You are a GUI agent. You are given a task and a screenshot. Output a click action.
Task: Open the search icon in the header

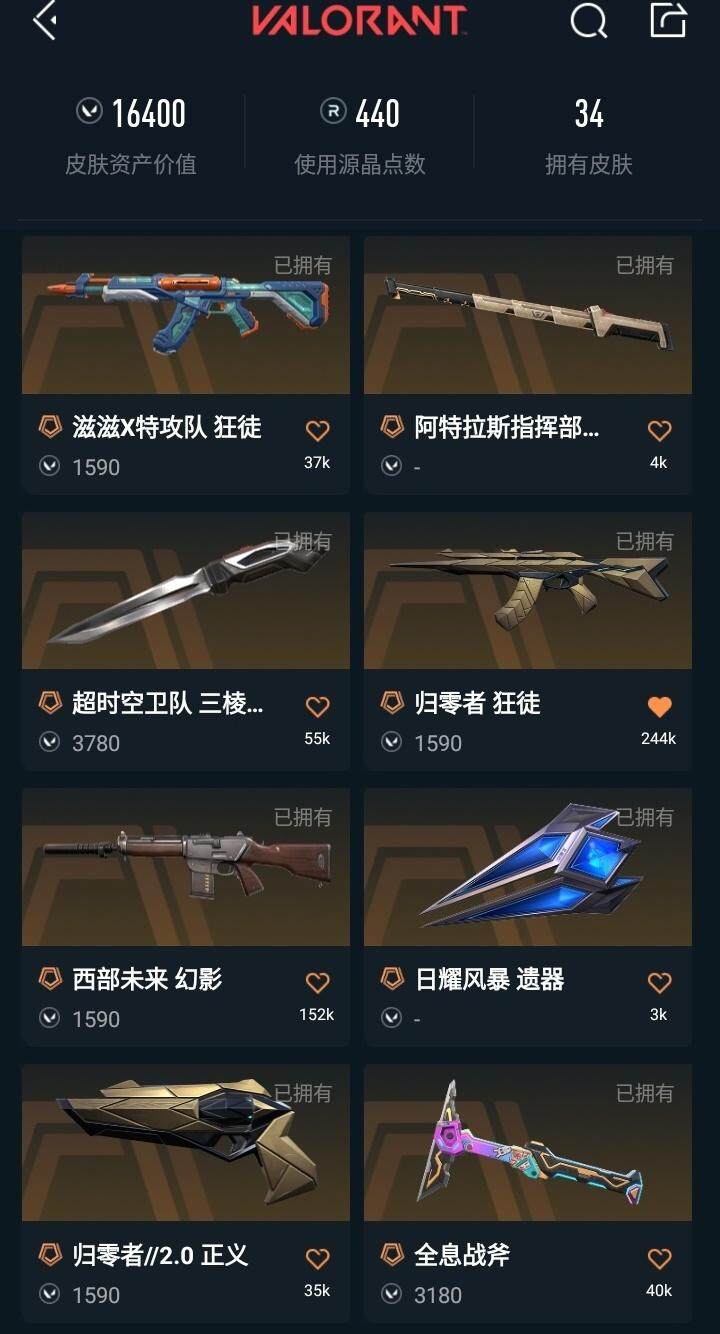tap(588, 21)
